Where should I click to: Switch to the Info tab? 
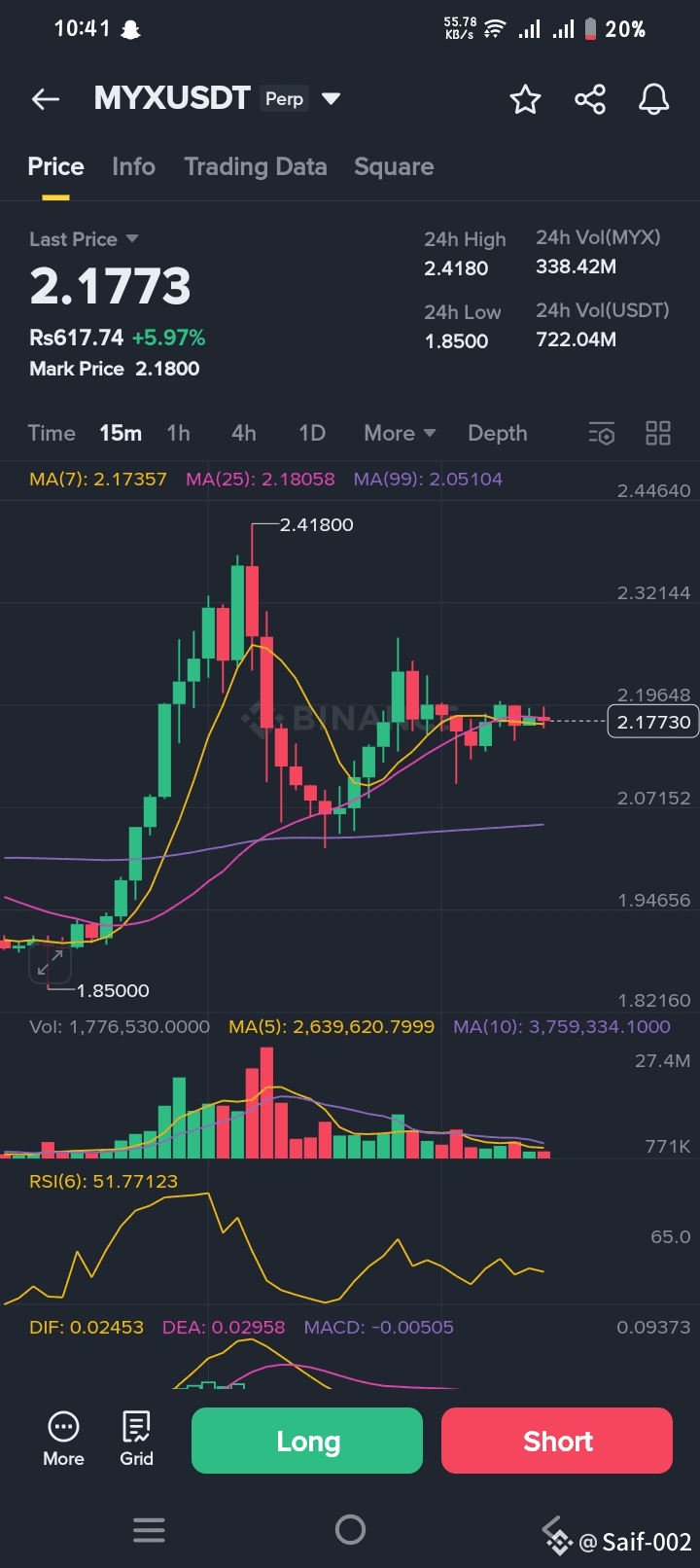[133, 166]
